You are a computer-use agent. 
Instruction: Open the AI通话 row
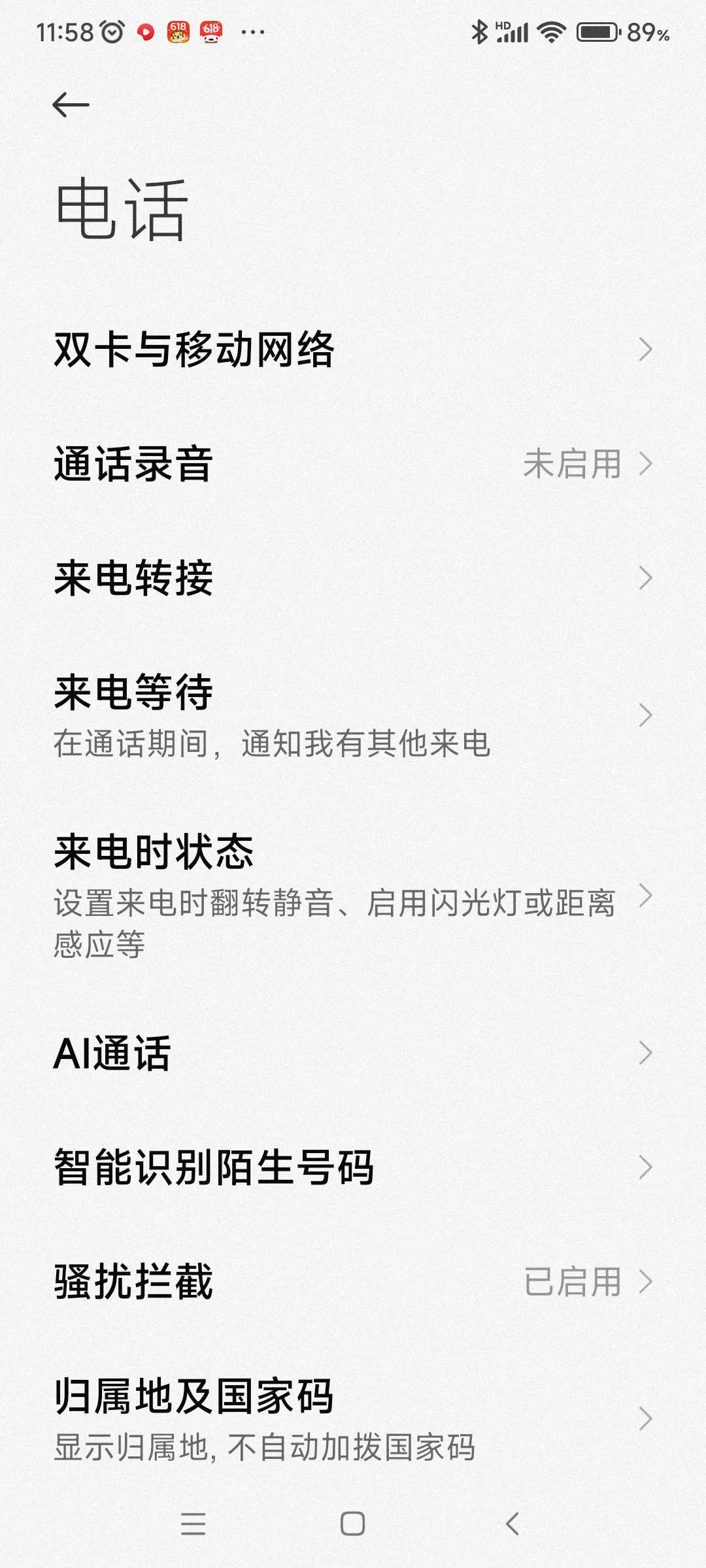click(353, 1053)
